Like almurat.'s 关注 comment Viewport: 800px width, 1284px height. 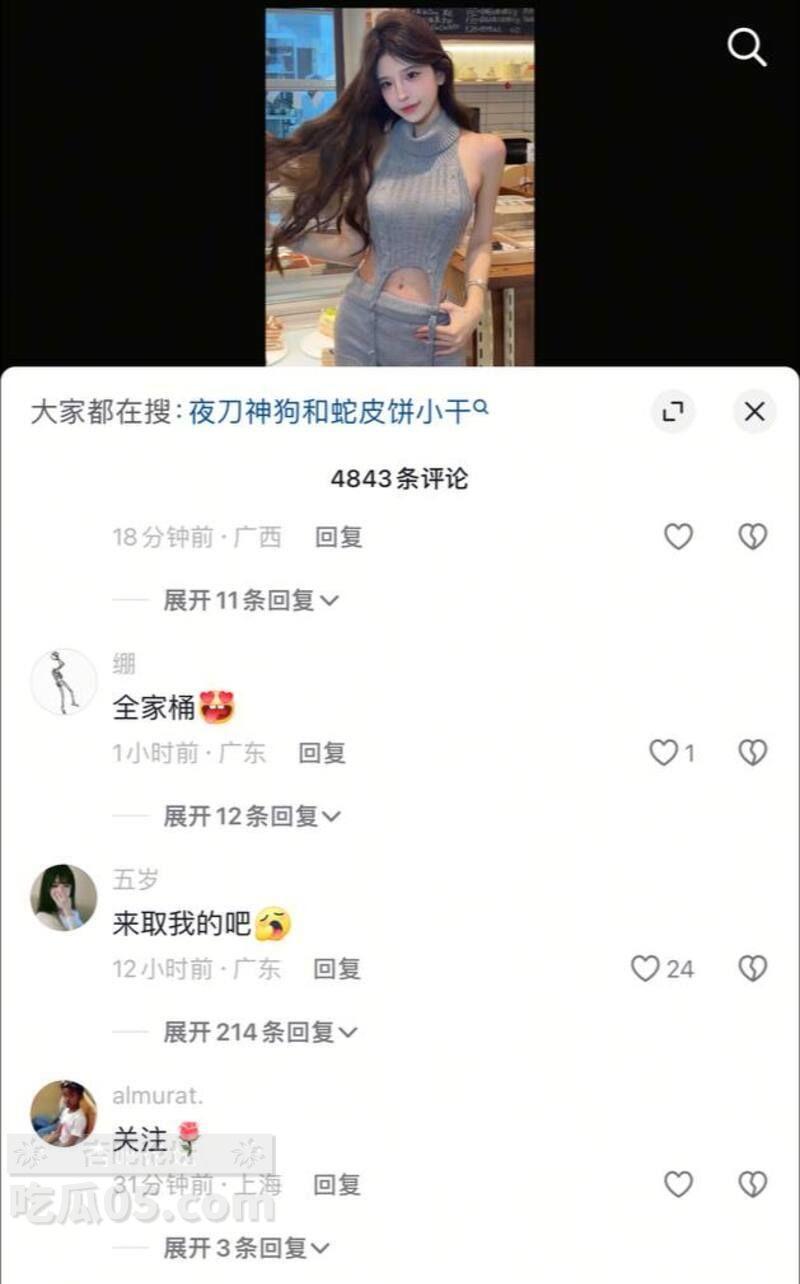tap(678, 1185)
